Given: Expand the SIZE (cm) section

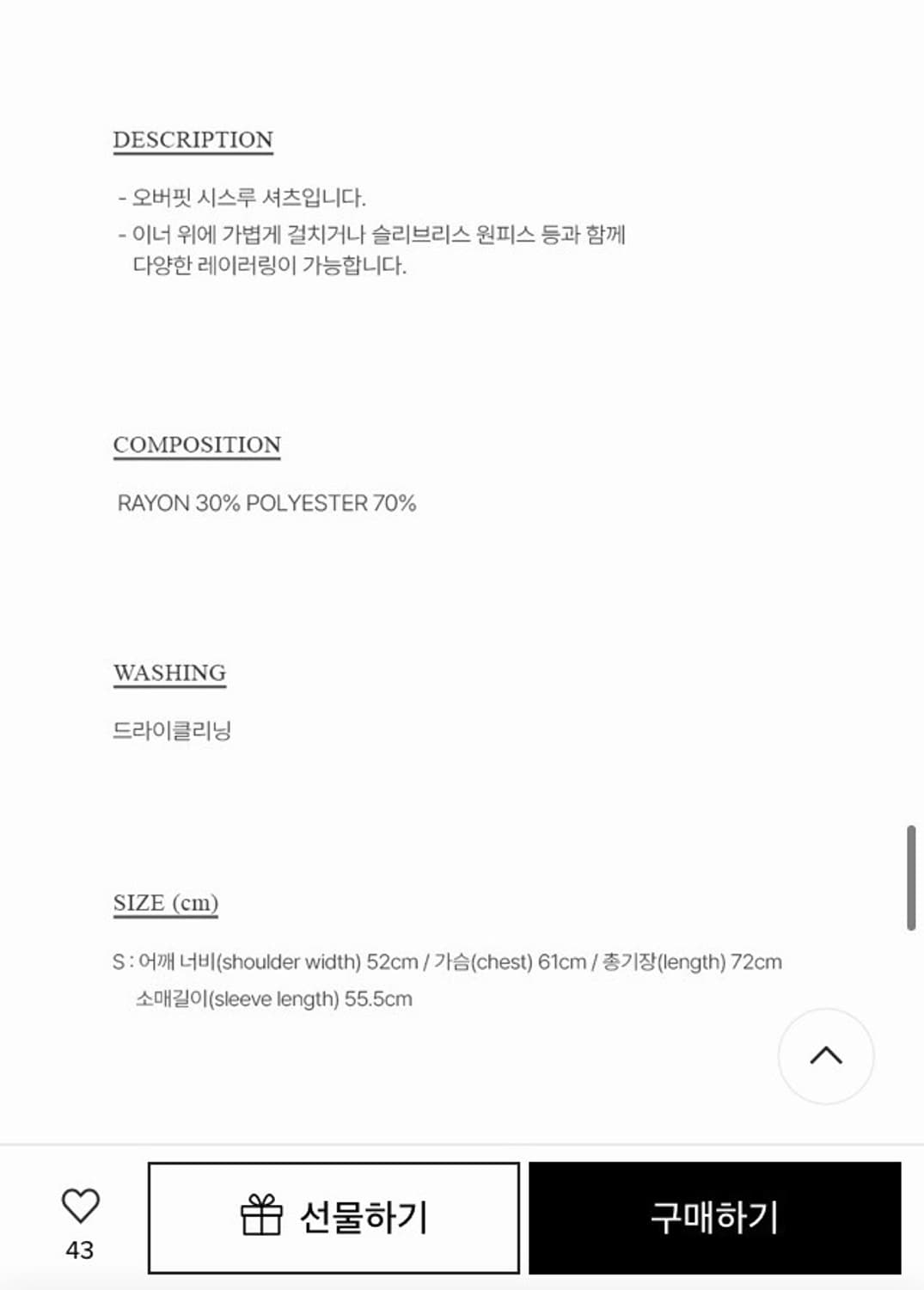Looking at the screenshot, I should 168,902.
